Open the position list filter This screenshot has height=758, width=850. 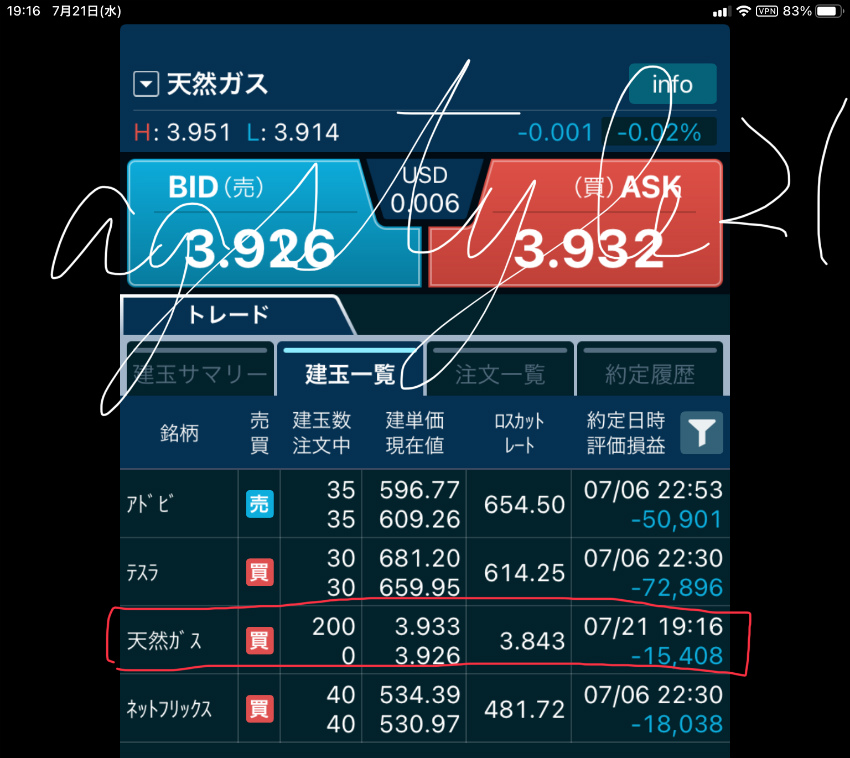(702, 432)
